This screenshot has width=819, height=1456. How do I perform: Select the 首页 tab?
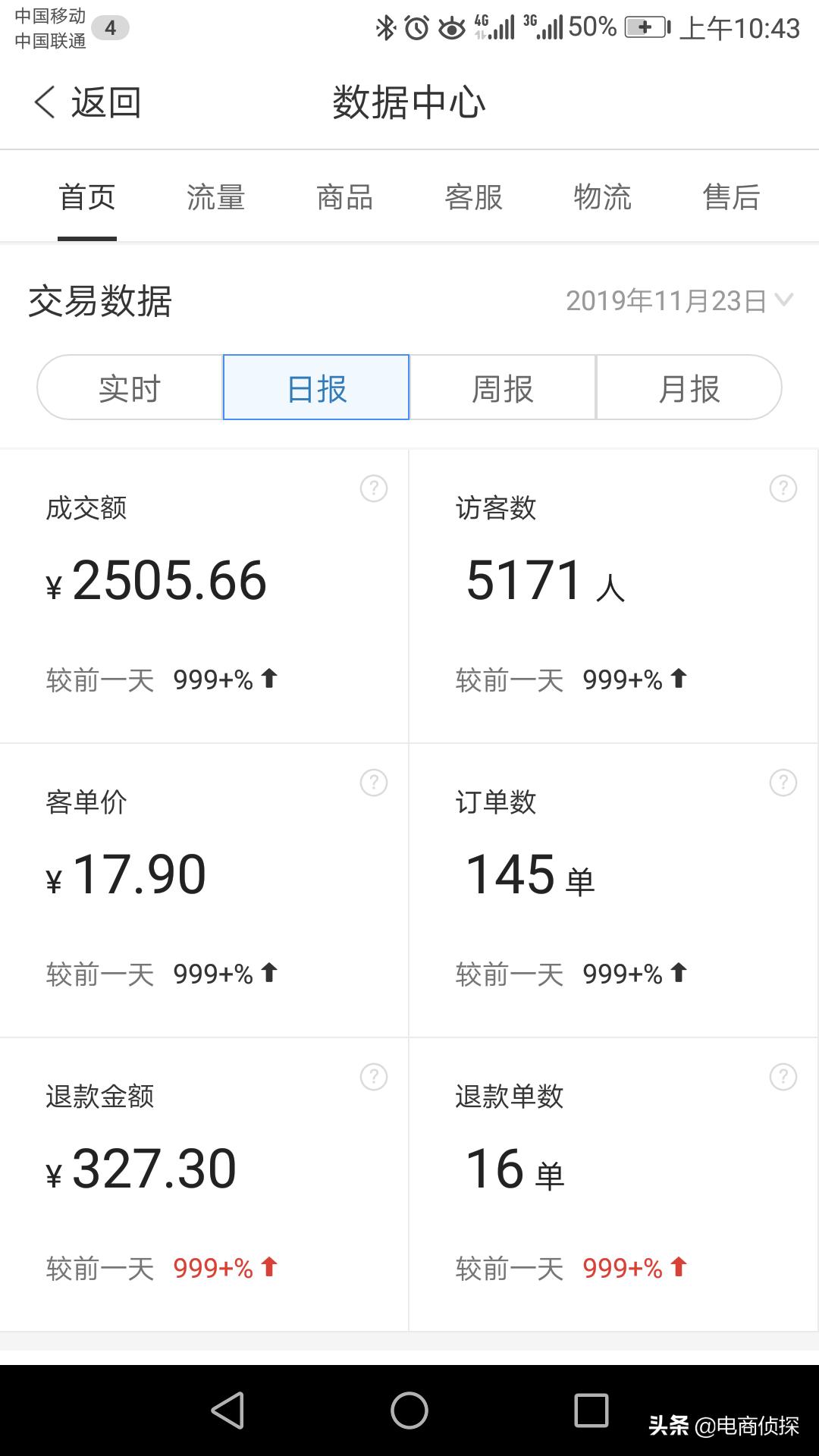87,198
